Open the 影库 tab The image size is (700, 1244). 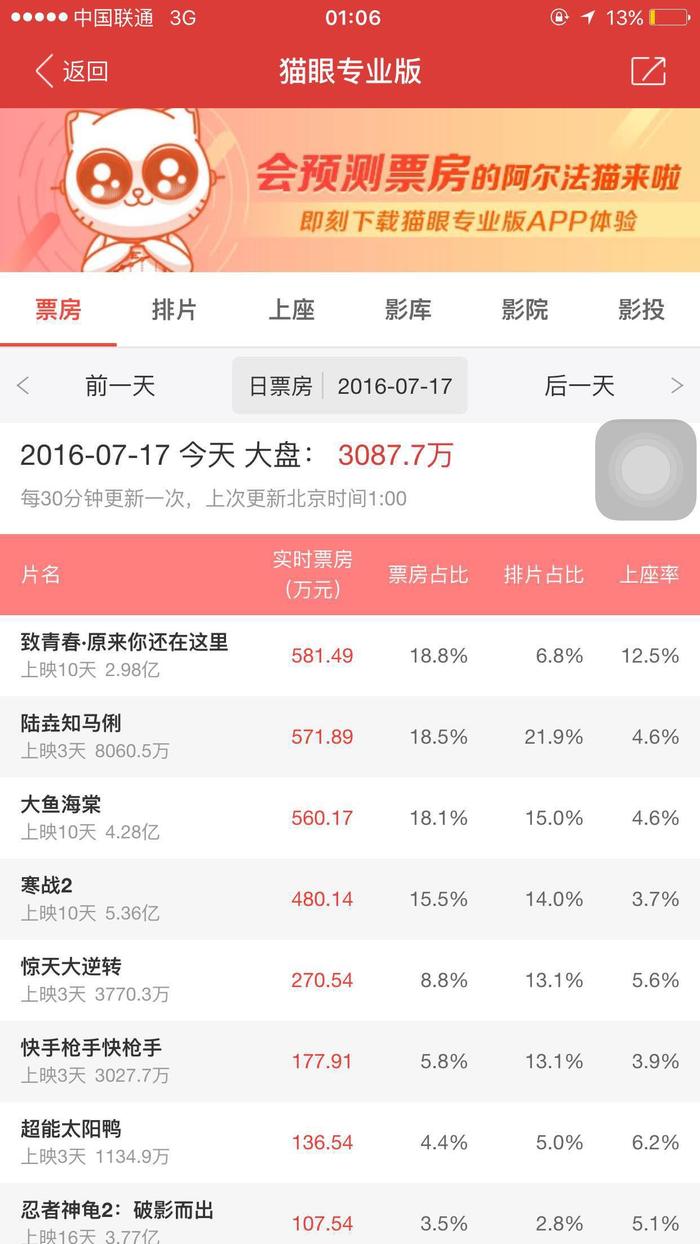[x=408, y=310]
